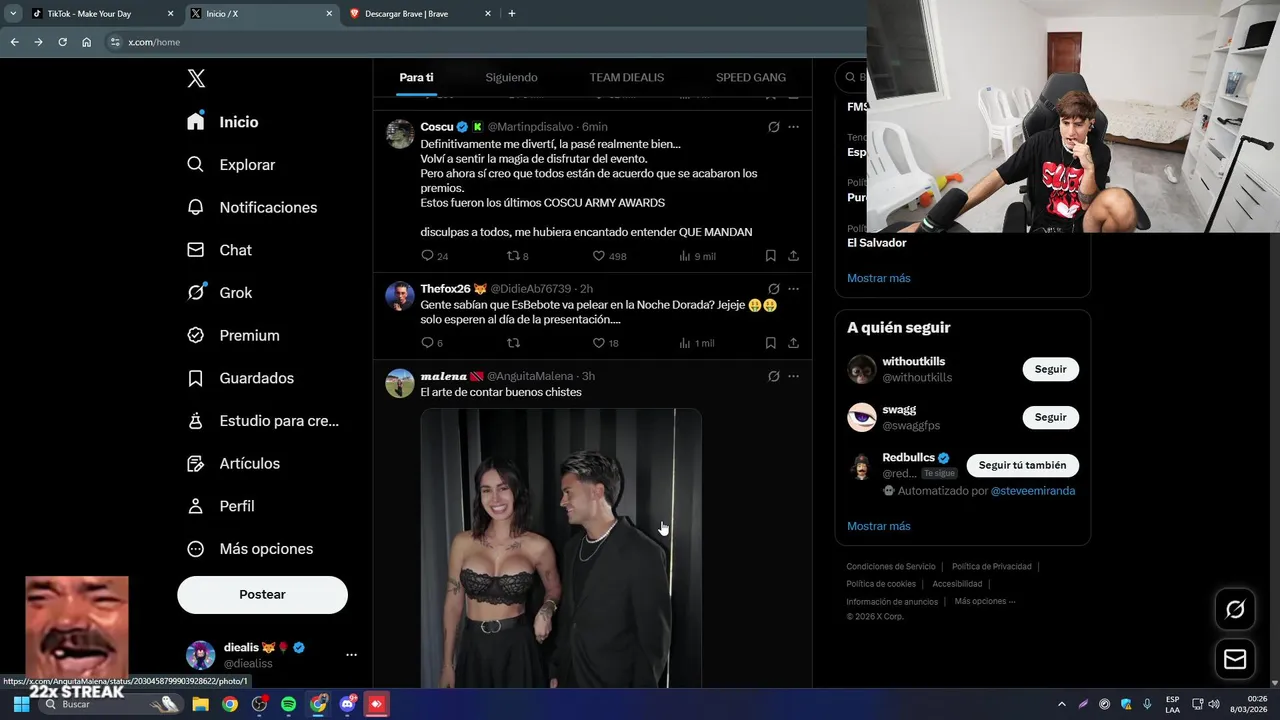Tap the Postear button
Image resolution: width=1280 pixels, height=720 pixels.
(x=262, y=594)
